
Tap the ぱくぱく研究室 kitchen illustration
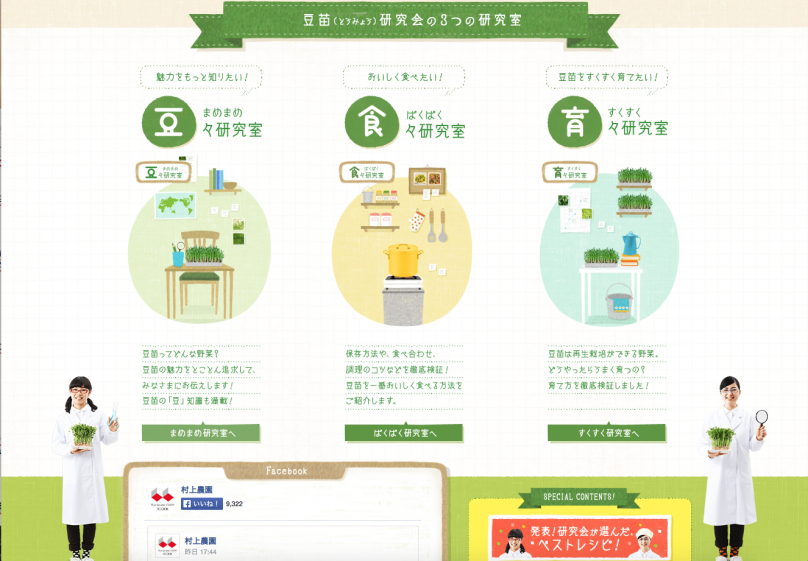click(403, 250)
